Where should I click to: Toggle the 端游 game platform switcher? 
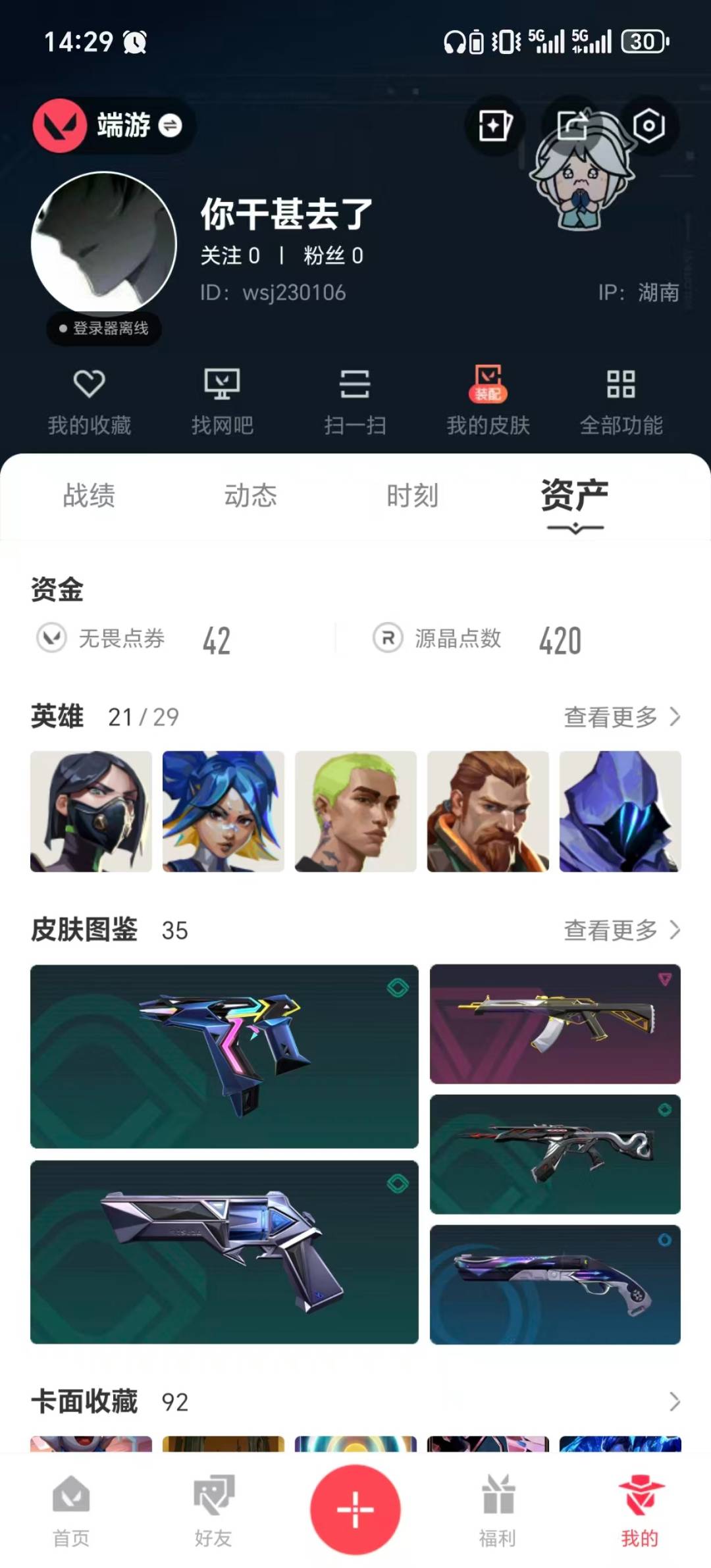click(113, 126)
